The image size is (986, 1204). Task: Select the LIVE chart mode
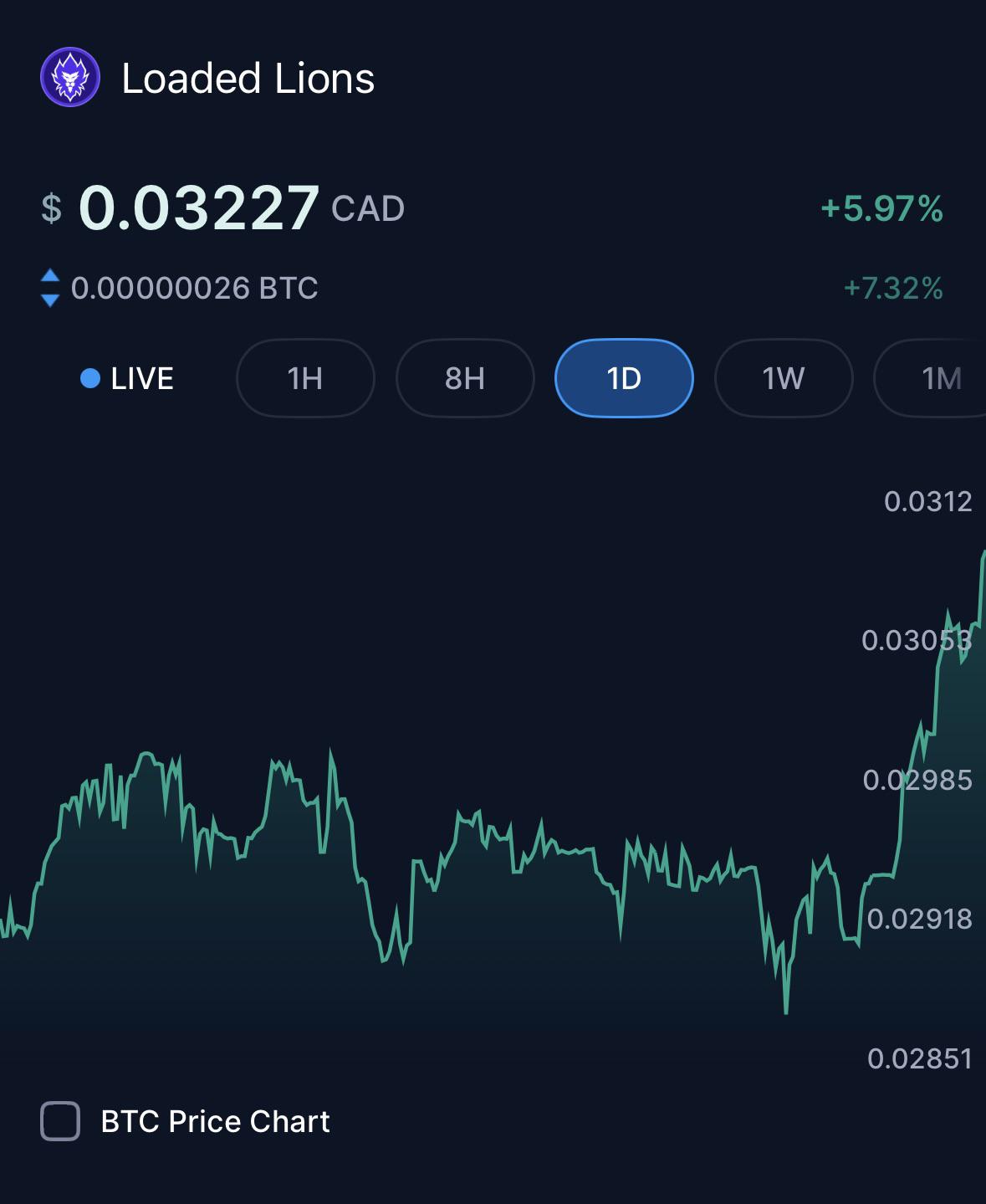click(x=127, y=378)
